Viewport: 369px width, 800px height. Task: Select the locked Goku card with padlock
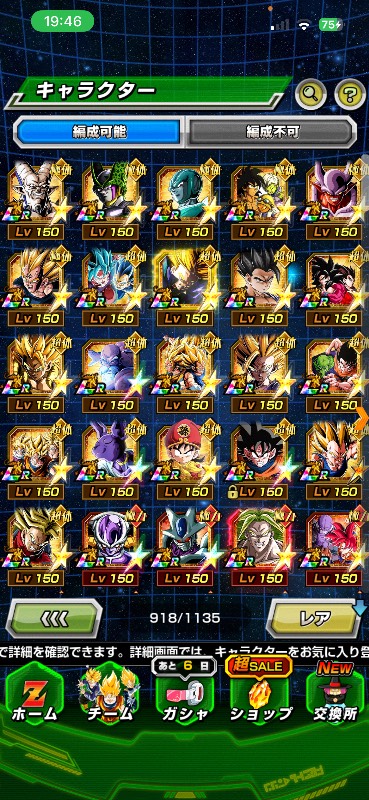pyautogui.click(x=259, y=460)
